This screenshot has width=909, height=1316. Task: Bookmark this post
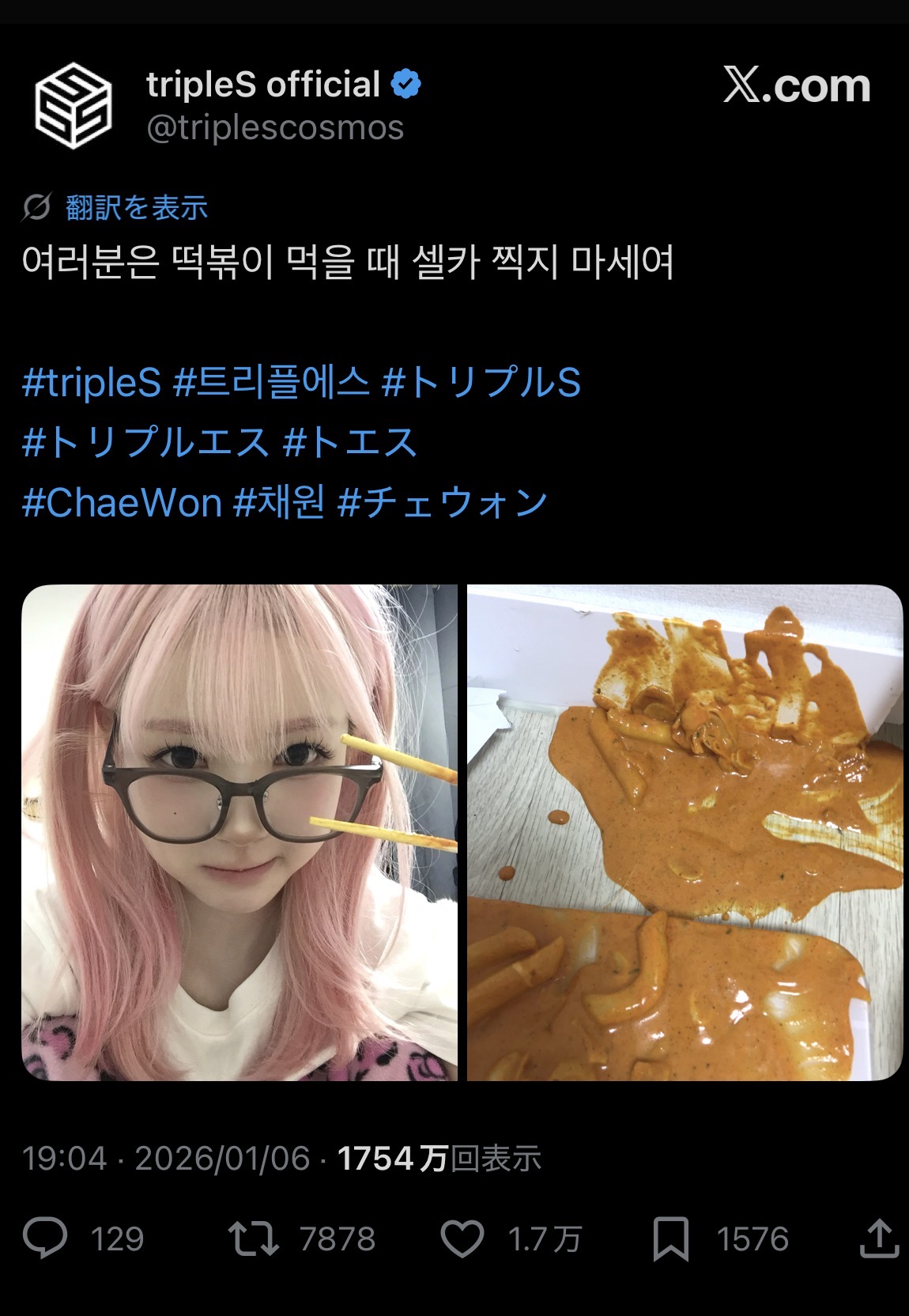coord(670,1239)
